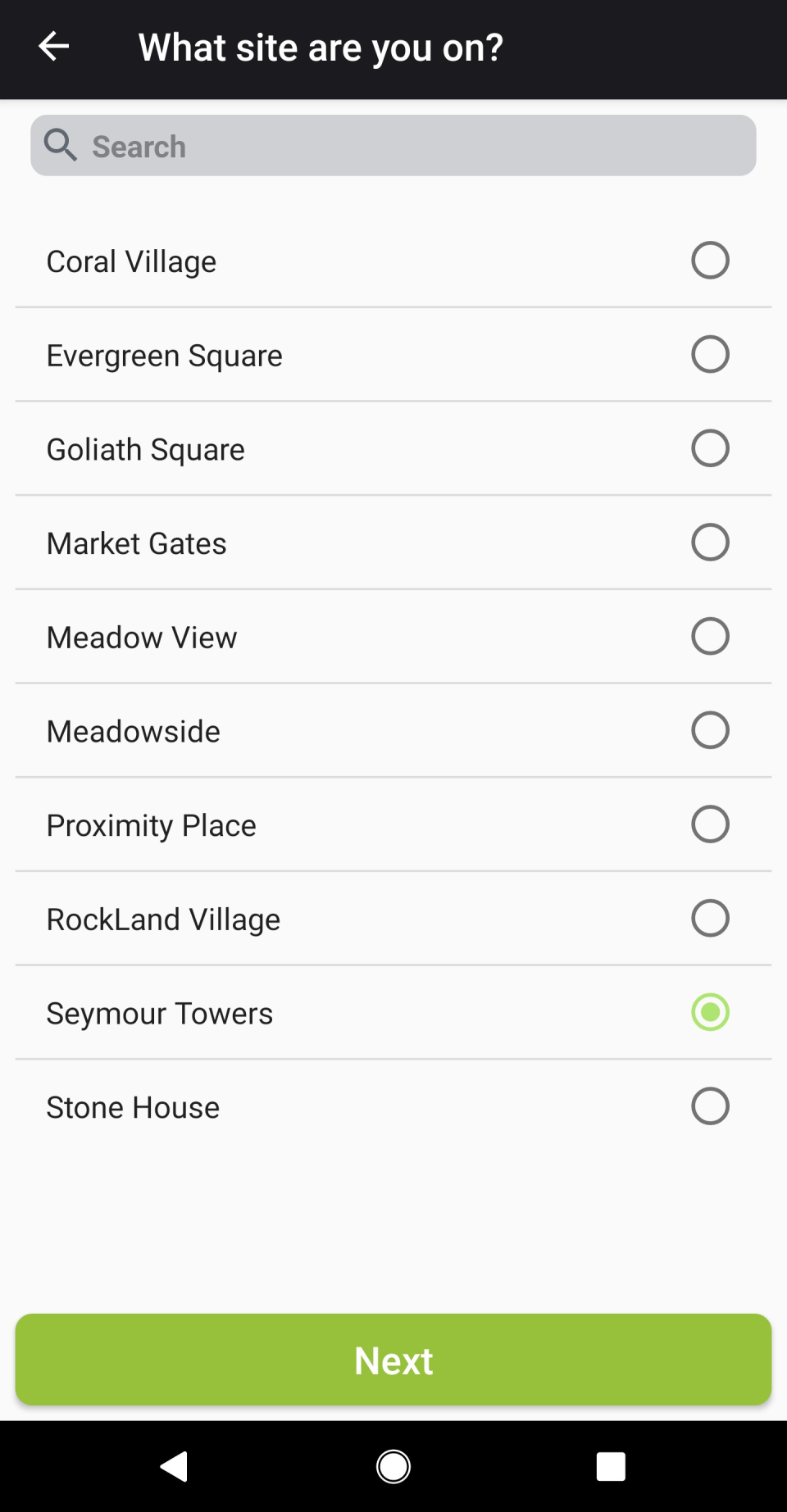Tap the selected Seymour Towers option
The width and height of the screenshot is (787, 1512).
pos(710,1012)
